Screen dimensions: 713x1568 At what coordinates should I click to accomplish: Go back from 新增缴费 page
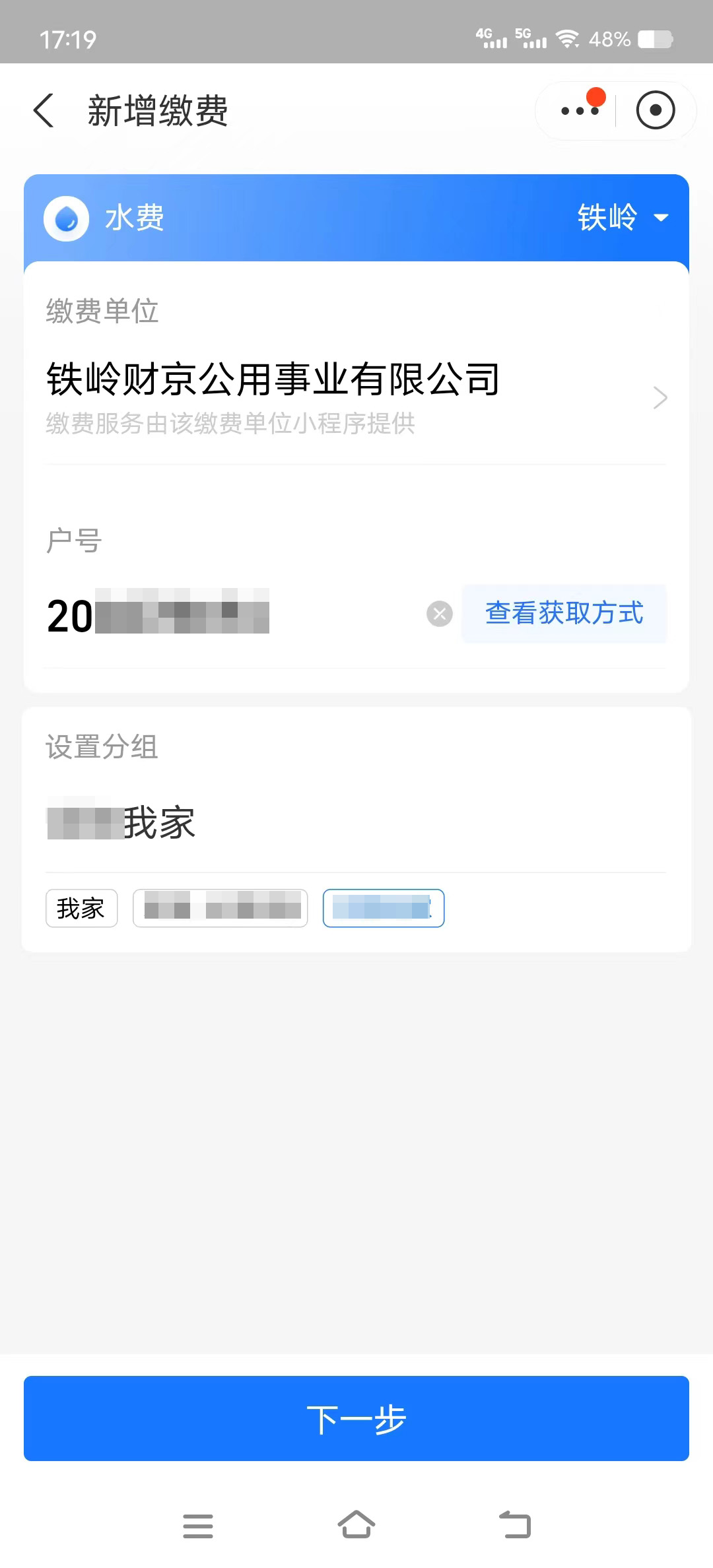pyautogui.click(x=44, y=110)
